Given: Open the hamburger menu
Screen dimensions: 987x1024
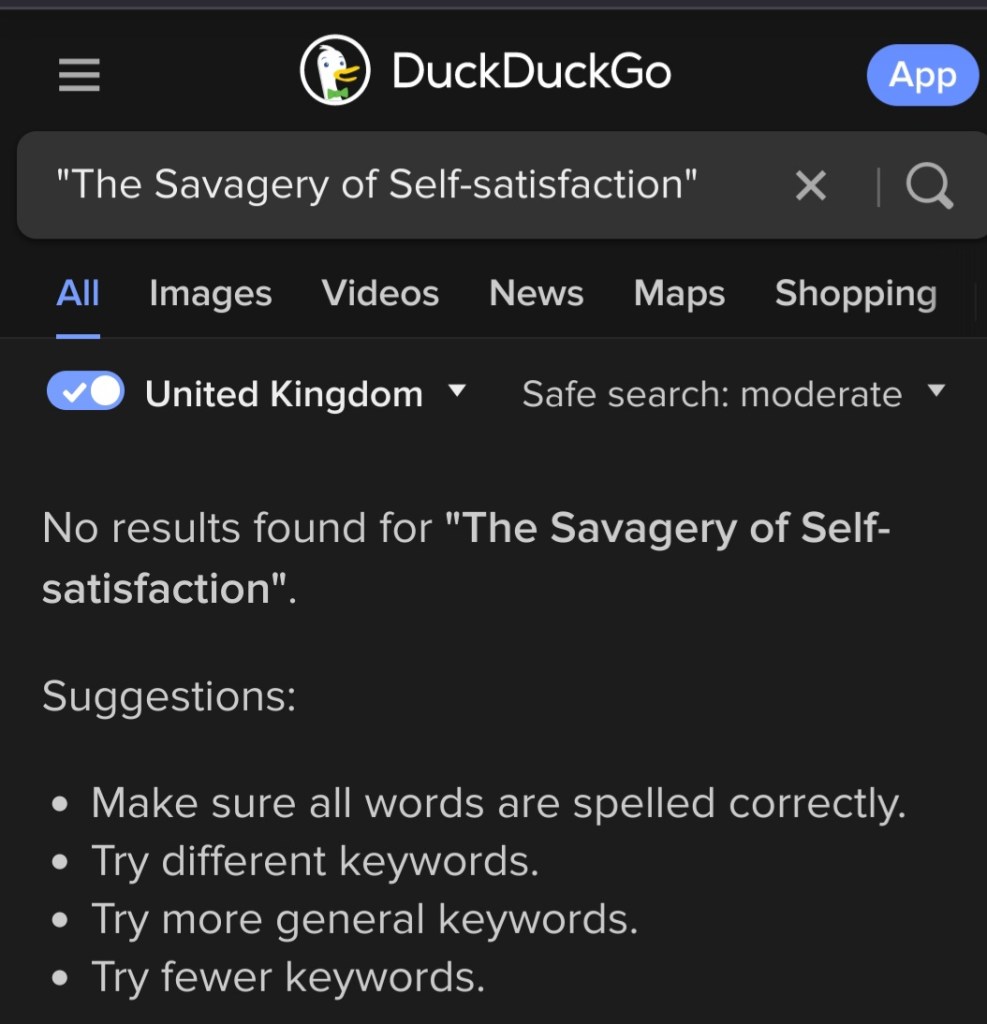Looking at the screenshot, I should click(x=79, y=74).
